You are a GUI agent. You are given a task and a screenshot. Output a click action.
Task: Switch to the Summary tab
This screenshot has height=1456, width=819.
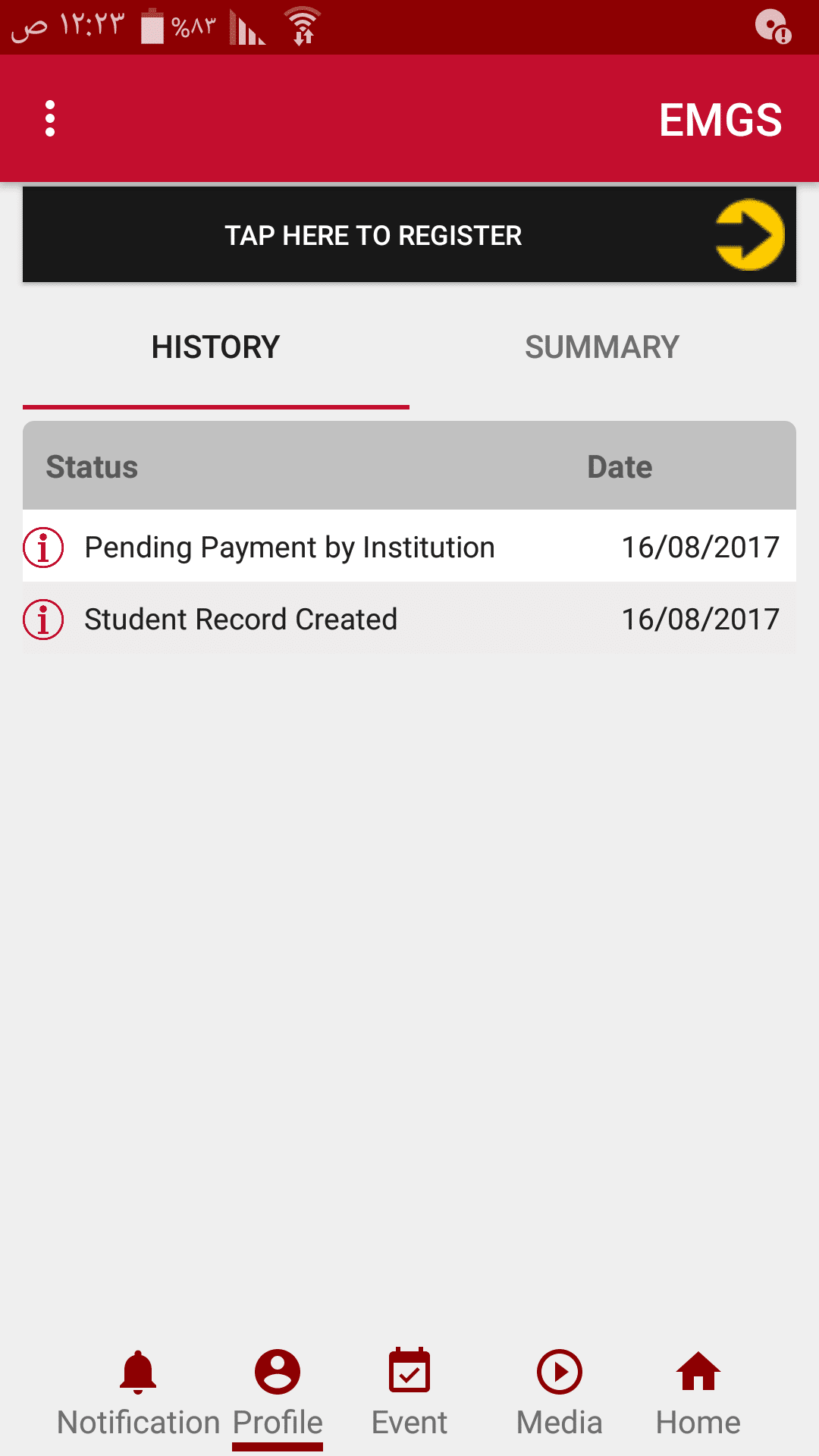point(602,347)
